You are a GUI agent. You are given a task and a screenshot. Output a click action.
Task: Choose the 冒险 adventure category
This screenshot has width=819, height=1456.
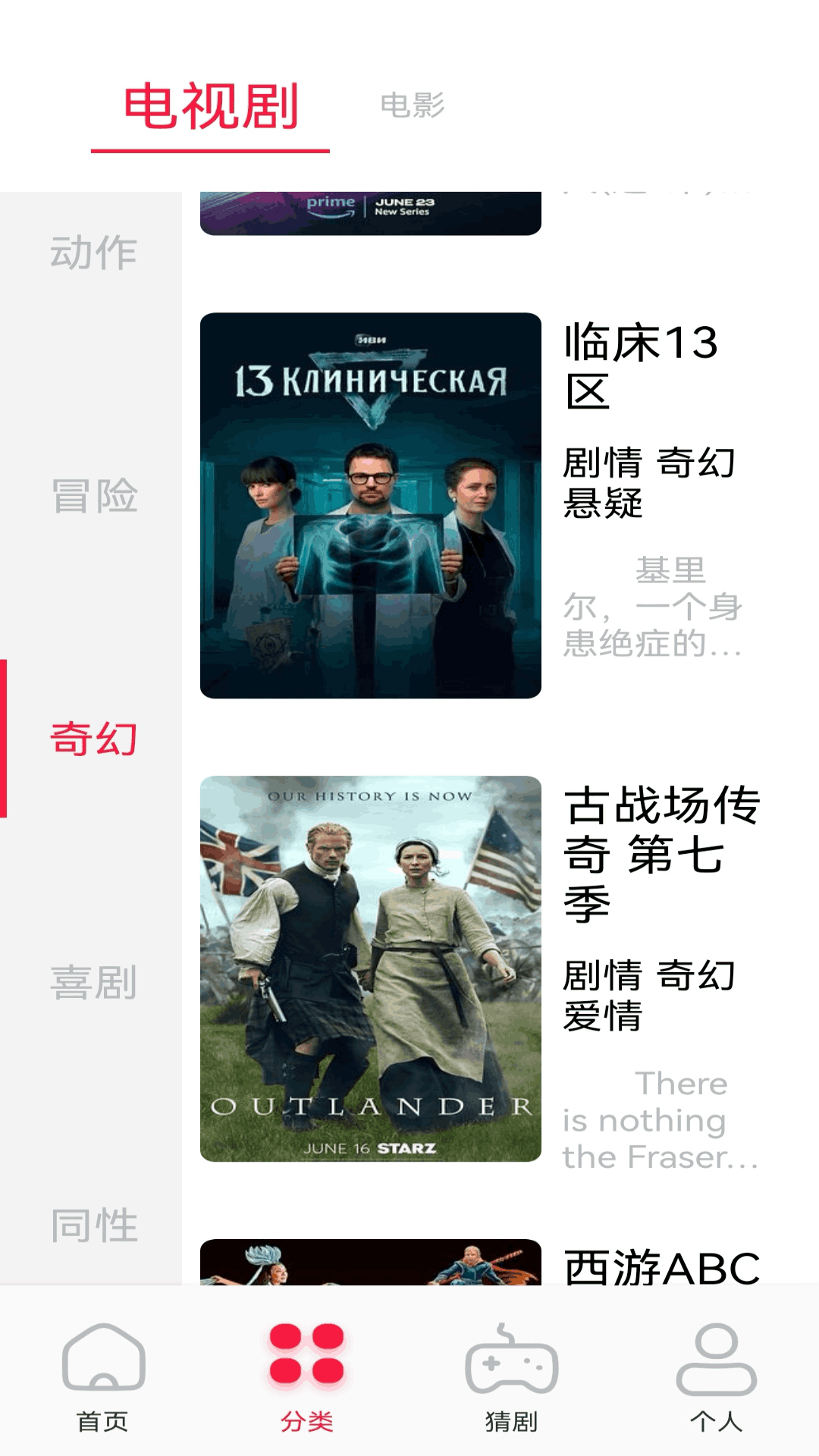94,497
